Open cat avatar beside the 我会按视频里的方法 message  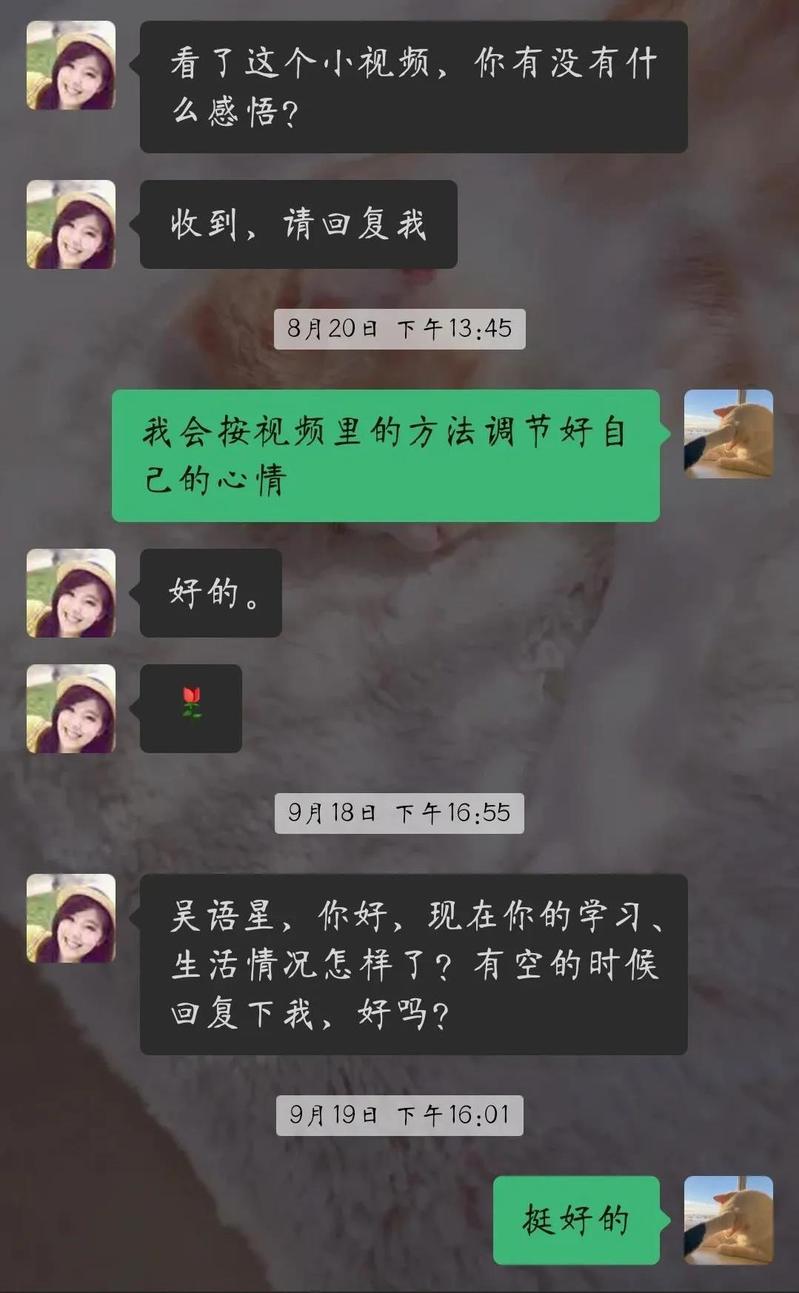(728, 433)
